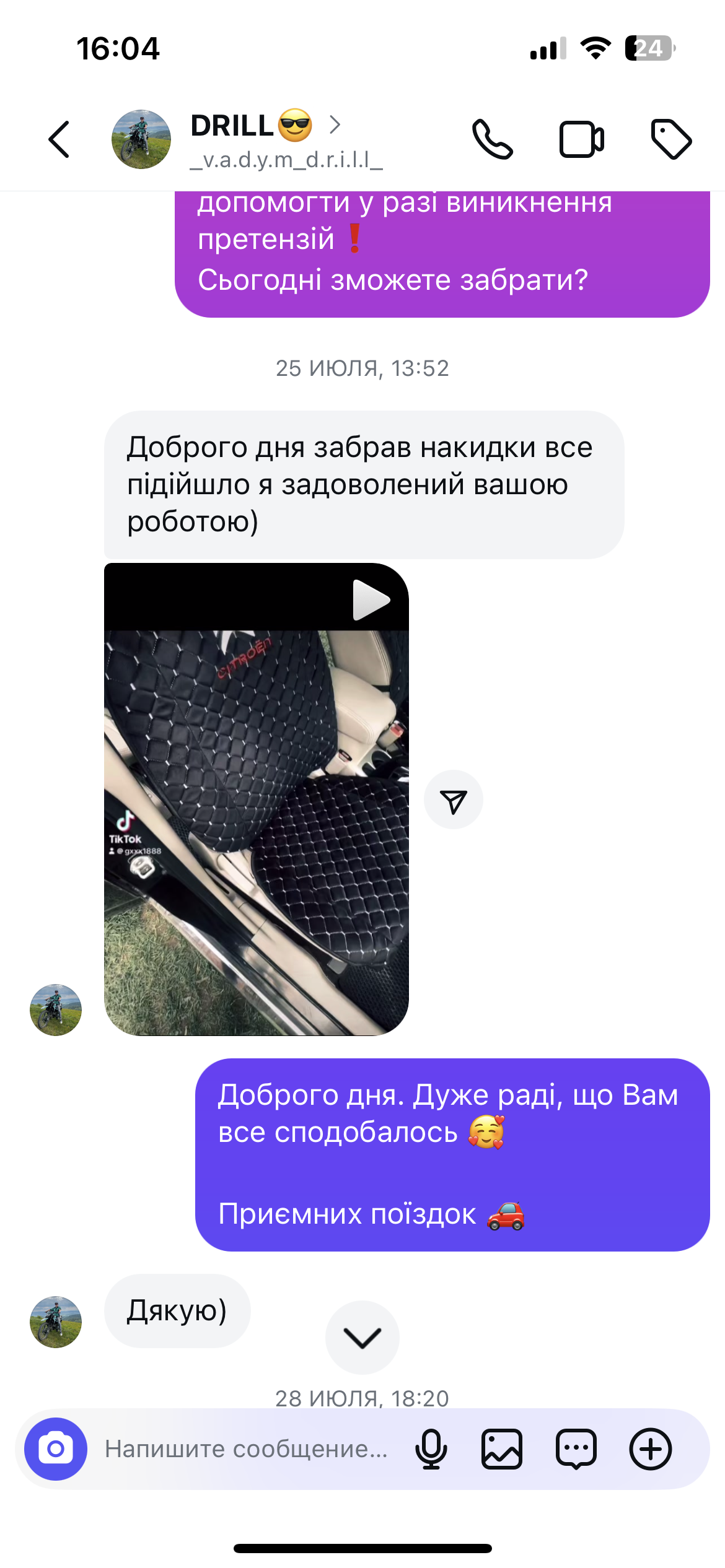Go back to the chats list
Image resolution: width=725 pixels, height=1568 pixels.
tap(59, 139)
